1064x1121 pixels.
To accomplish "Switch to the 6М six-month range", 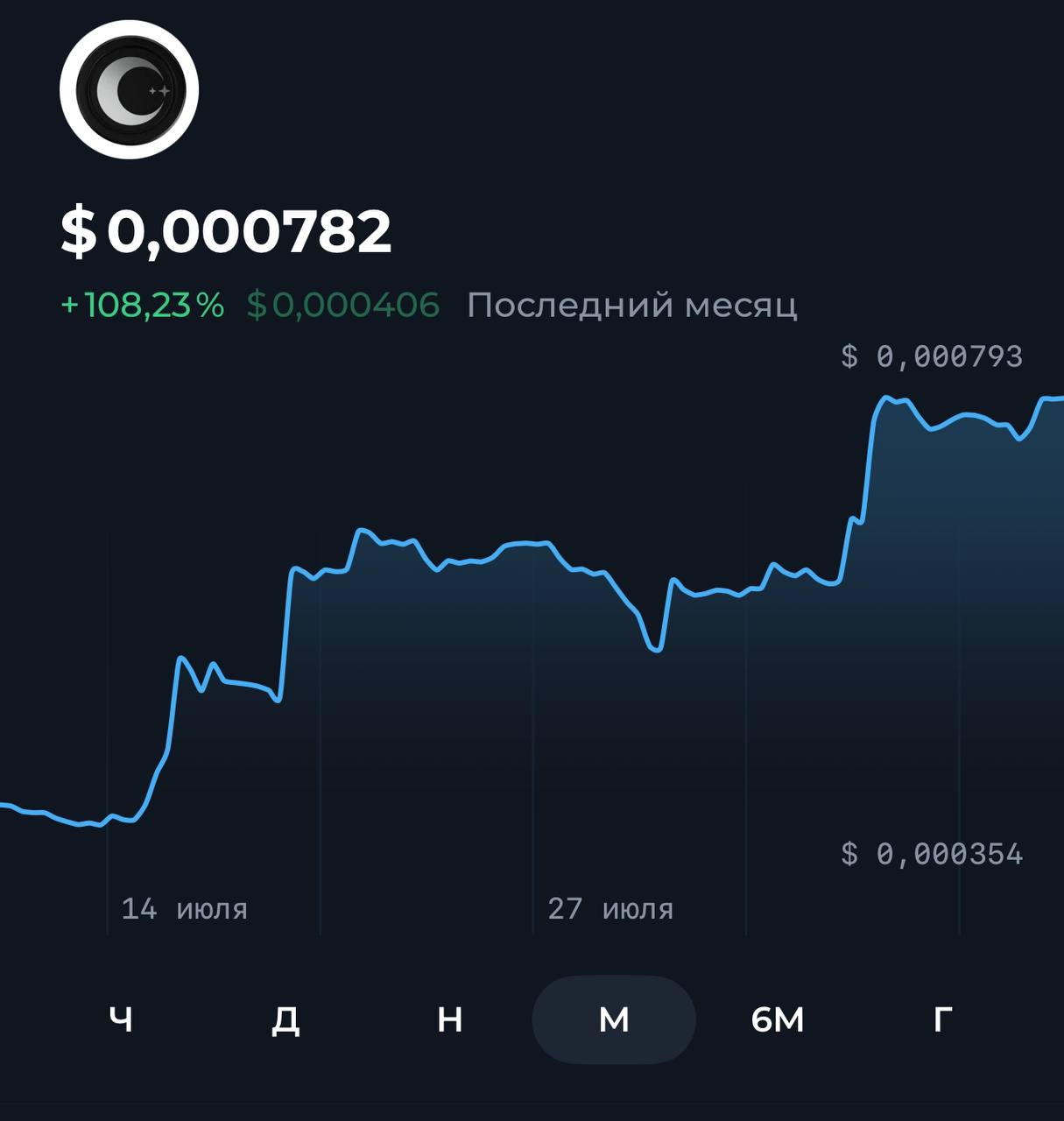I will pos(778,1019).
